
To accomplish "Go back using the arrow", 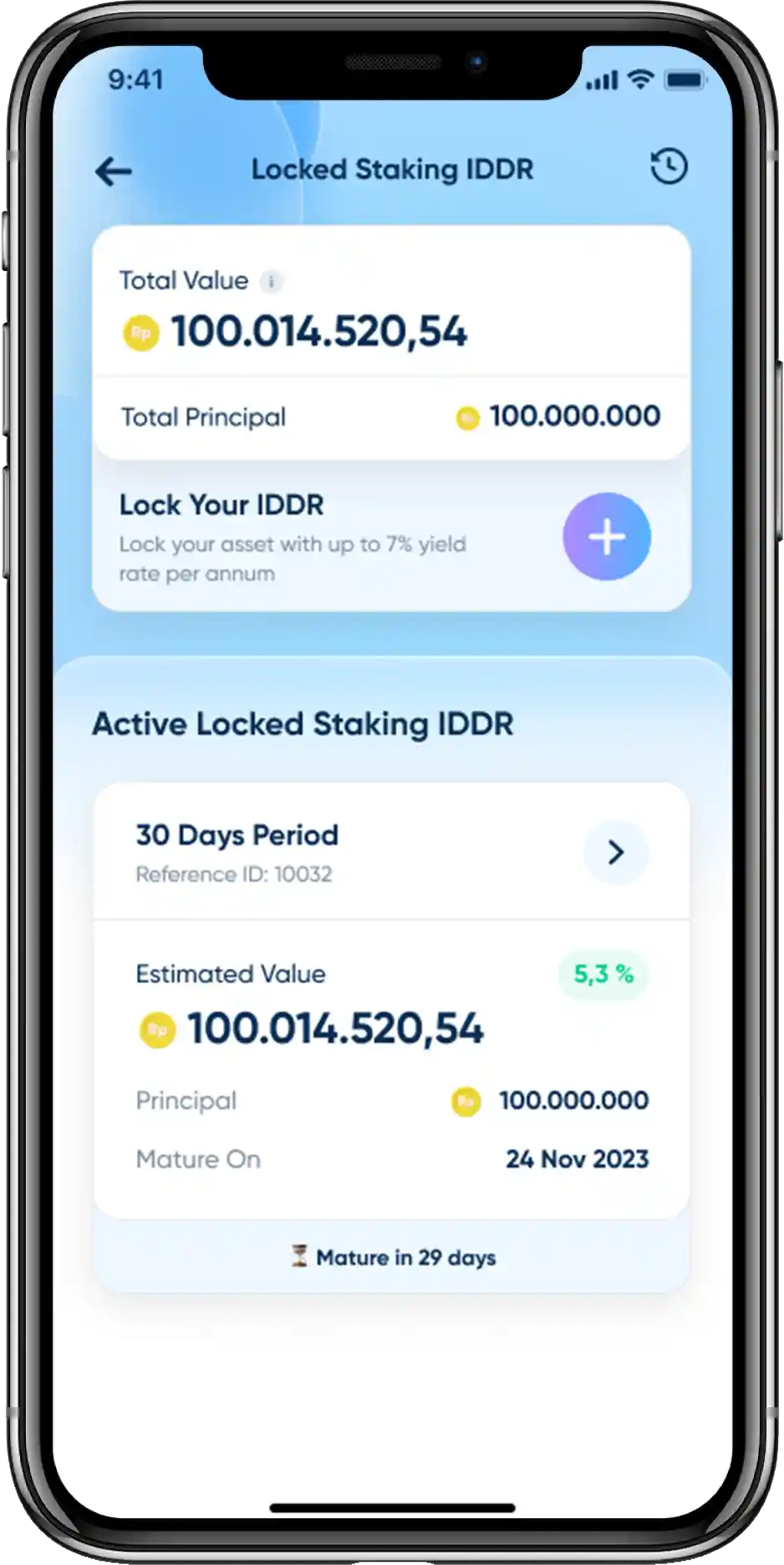I will coord(114,172).
